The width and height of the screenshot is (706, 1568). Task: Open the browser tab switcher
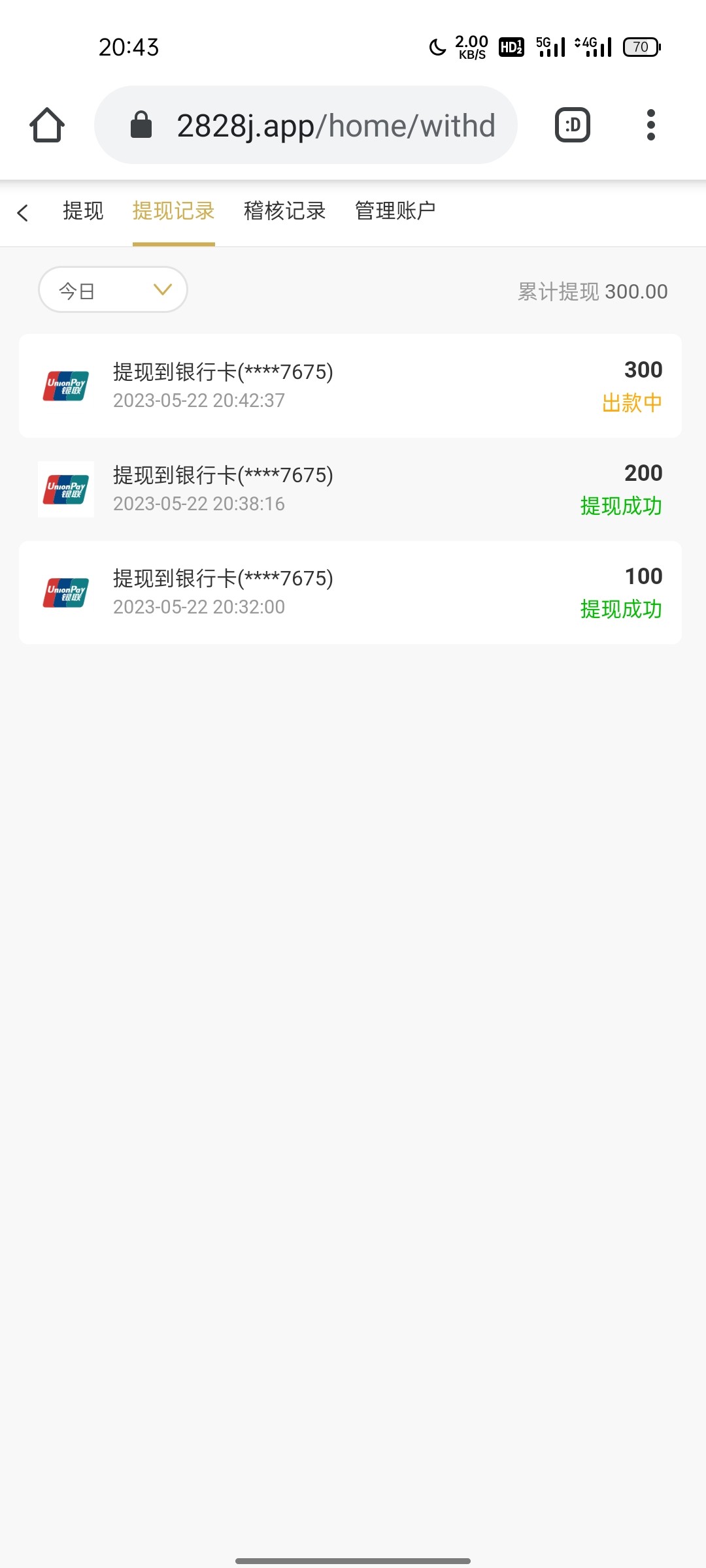573,125
